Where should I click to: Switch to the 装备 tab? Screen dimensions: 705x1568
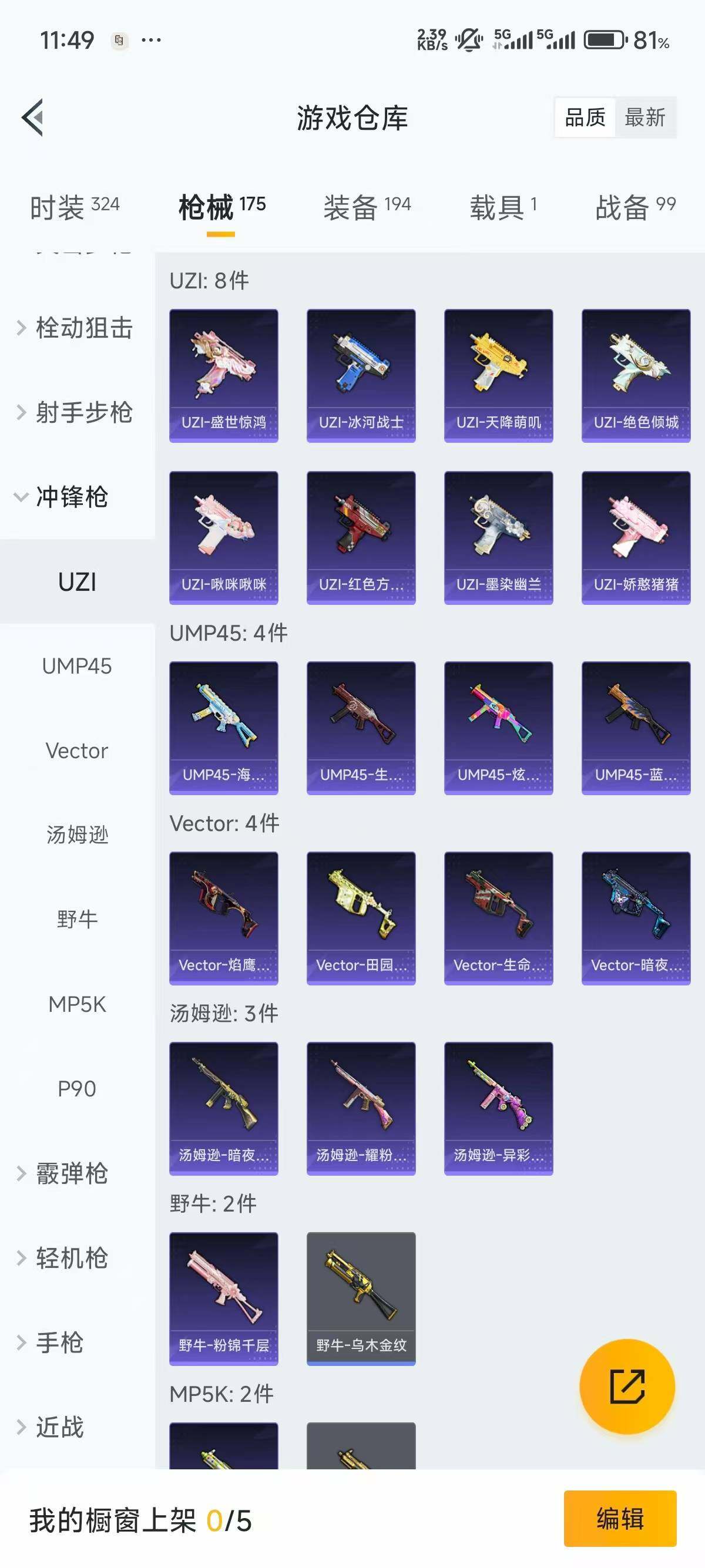(x=367, y=207)
